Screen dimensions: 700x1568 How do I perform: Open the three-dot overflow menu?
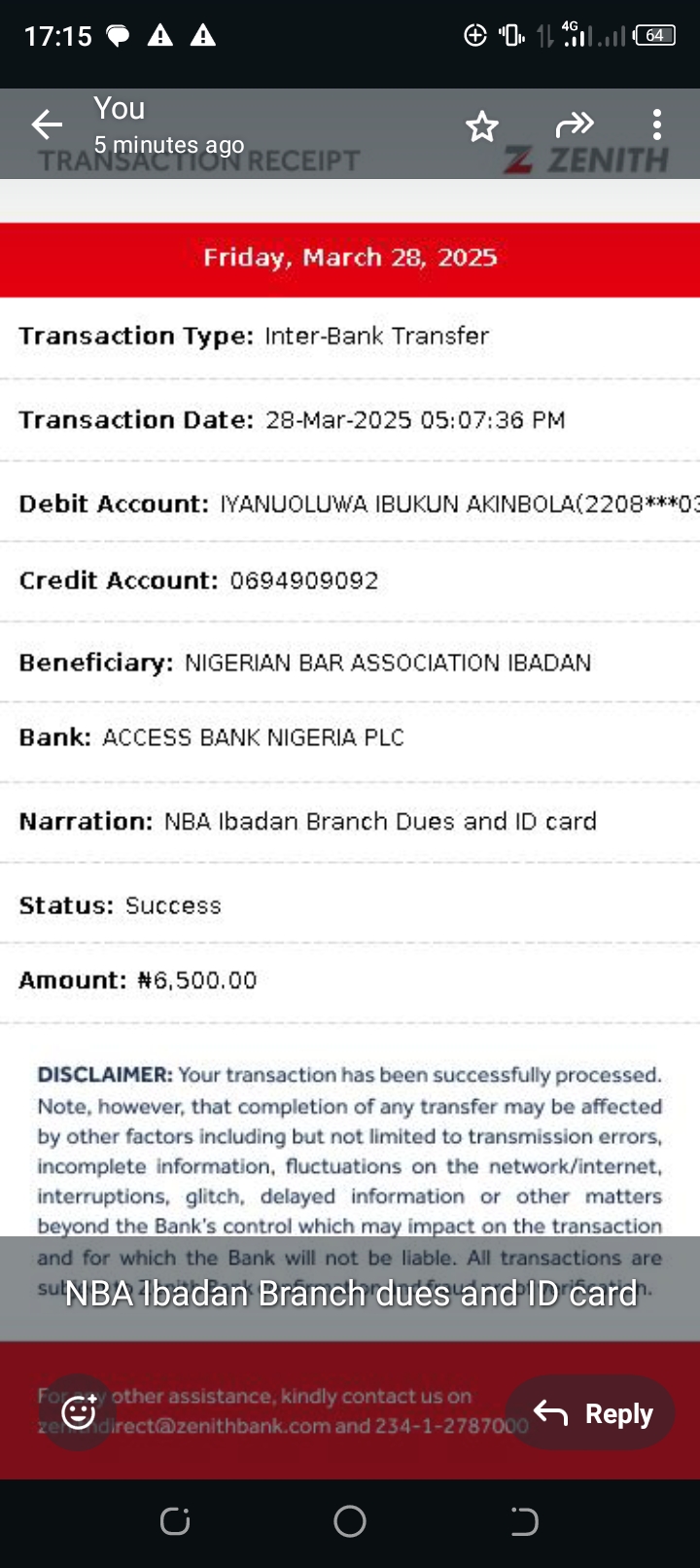[657, 125]
